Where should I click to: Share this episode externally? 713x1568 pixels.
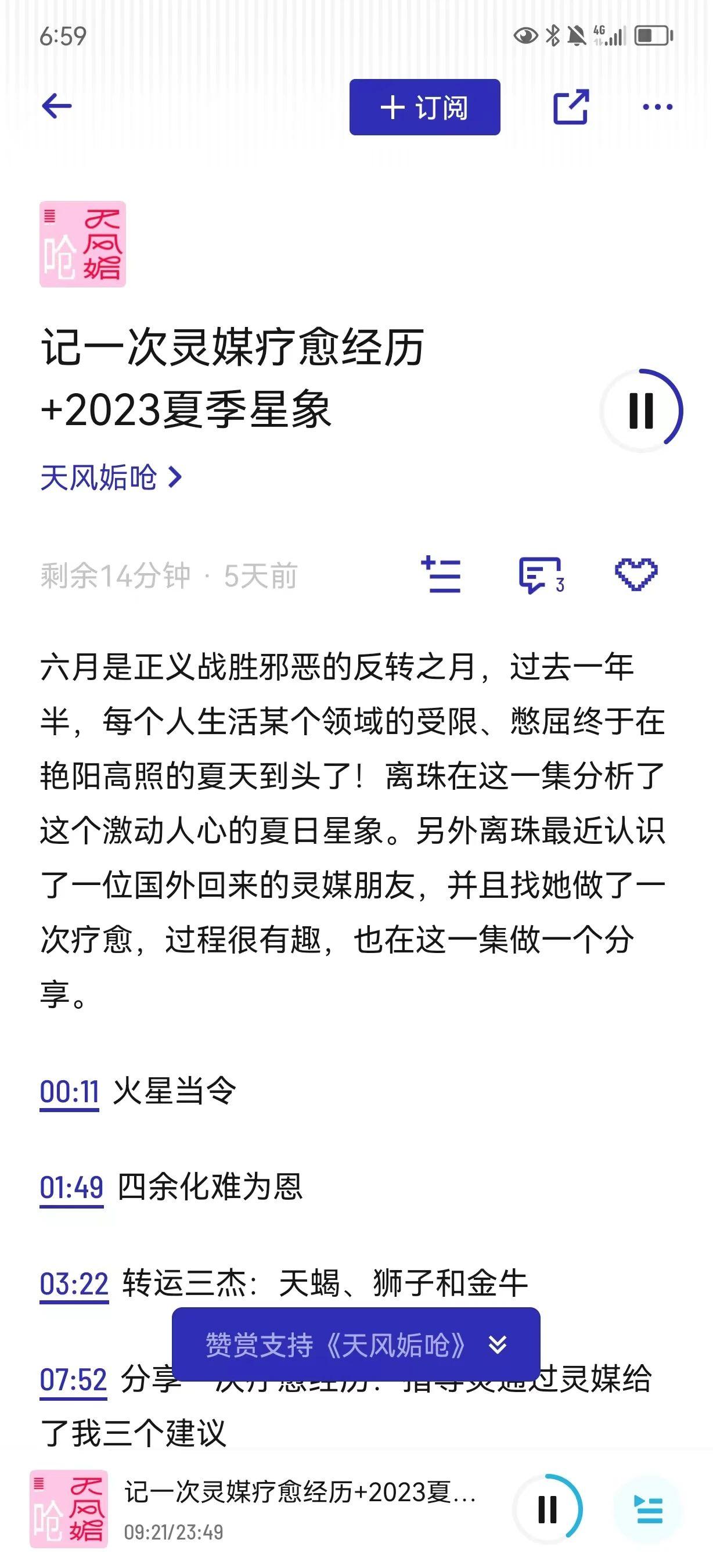[x=571, y=107]
